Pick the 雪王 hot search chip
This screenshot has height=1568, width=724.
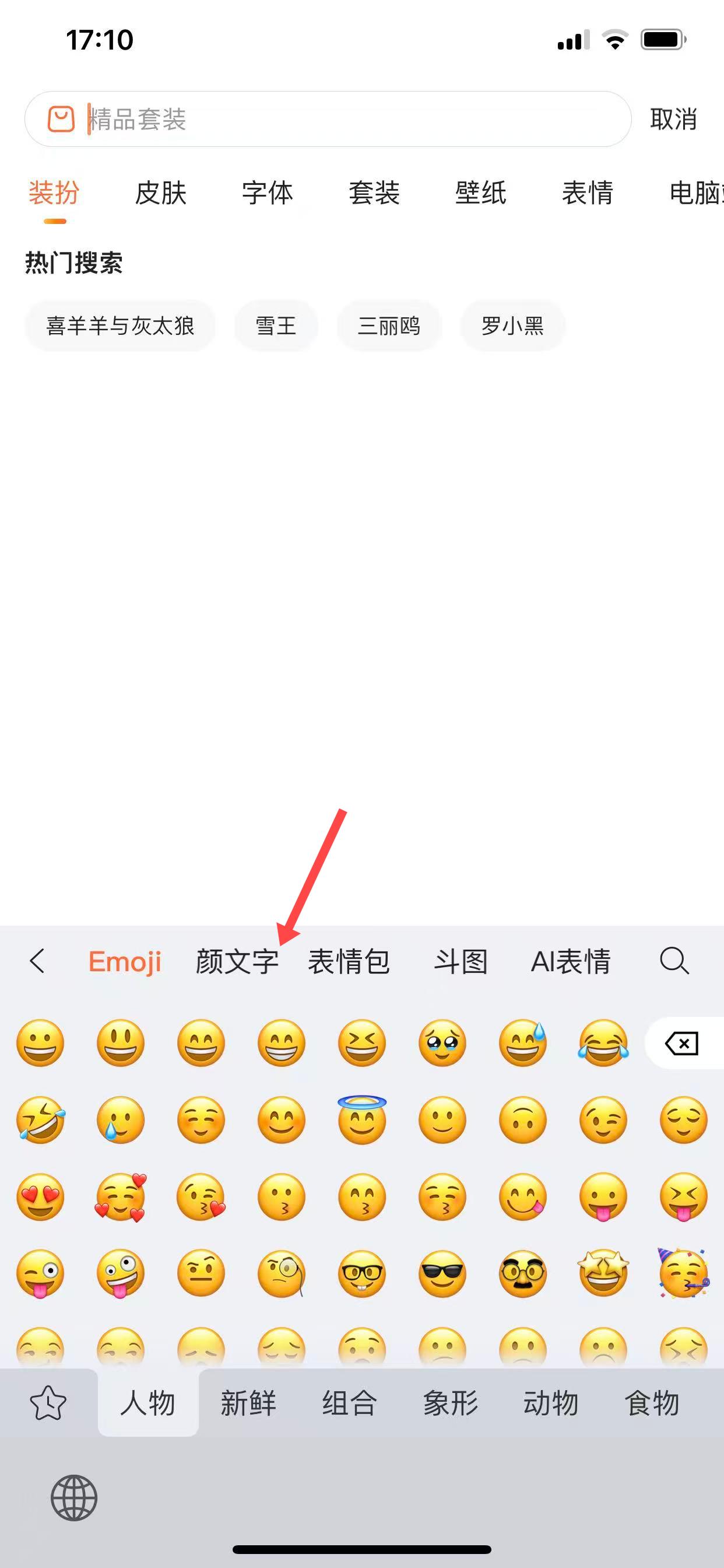coord(276,325)
